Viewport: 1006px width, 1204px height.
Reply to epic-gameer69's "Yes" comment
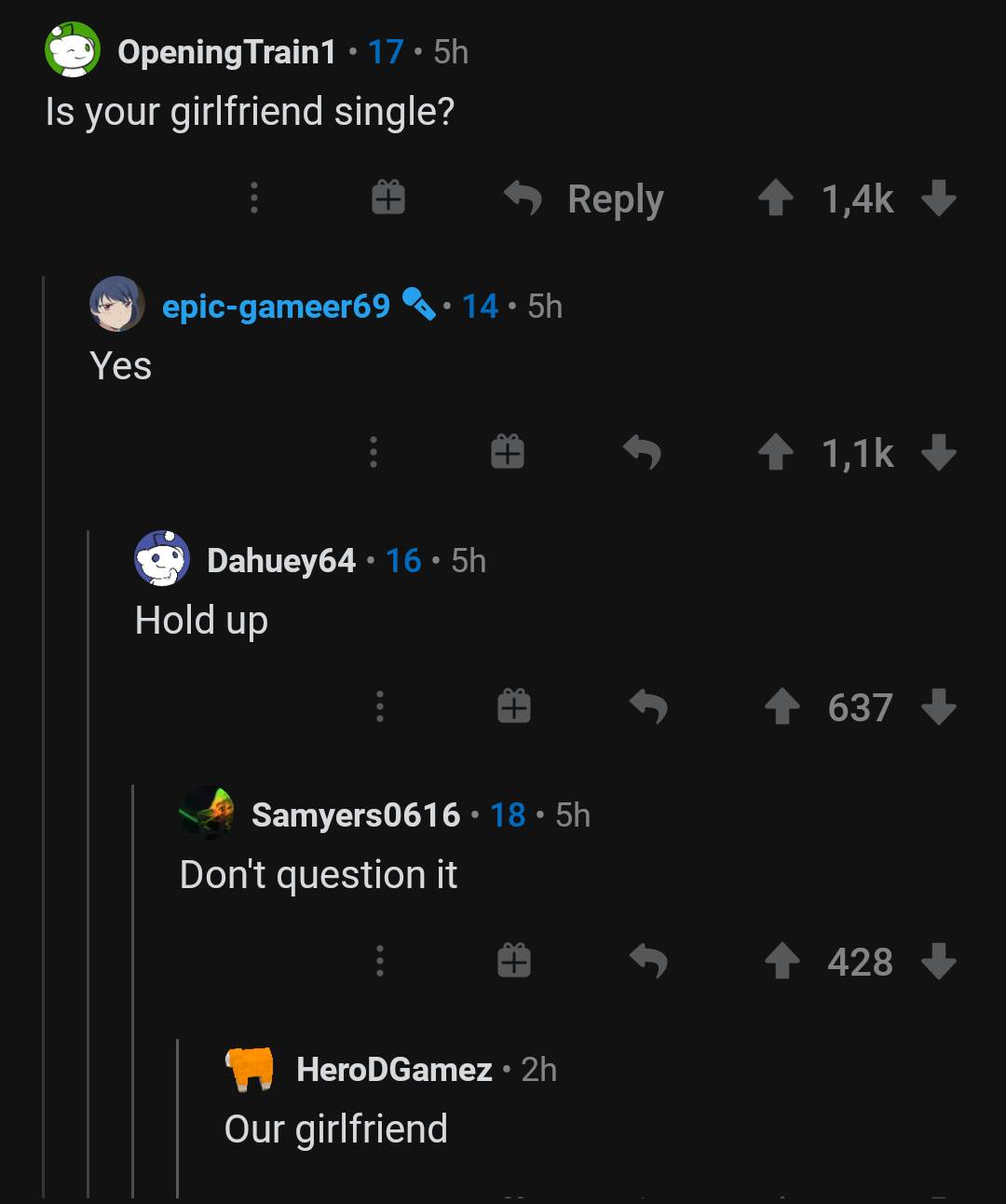(x=642, y=453)
